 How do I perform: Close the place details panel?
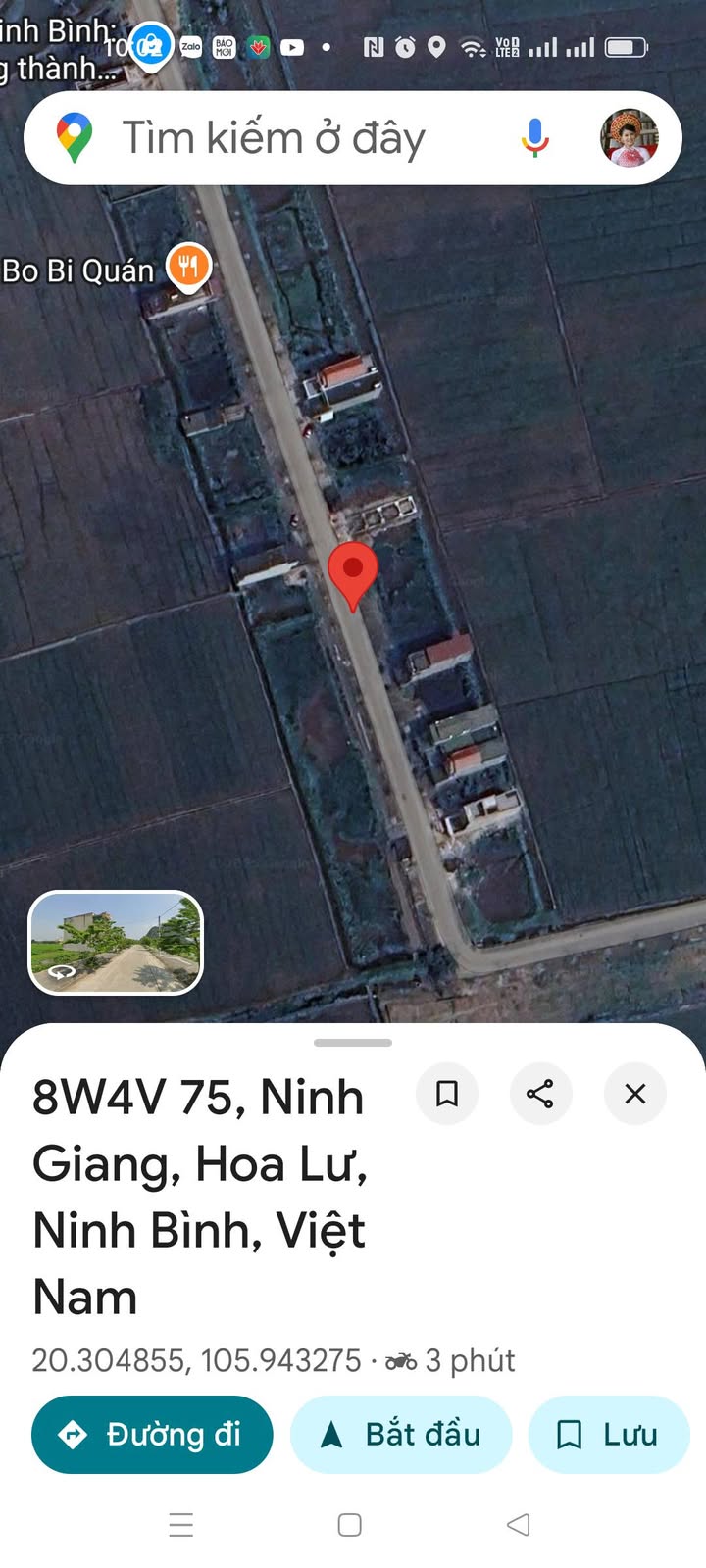coord(635,1094)
